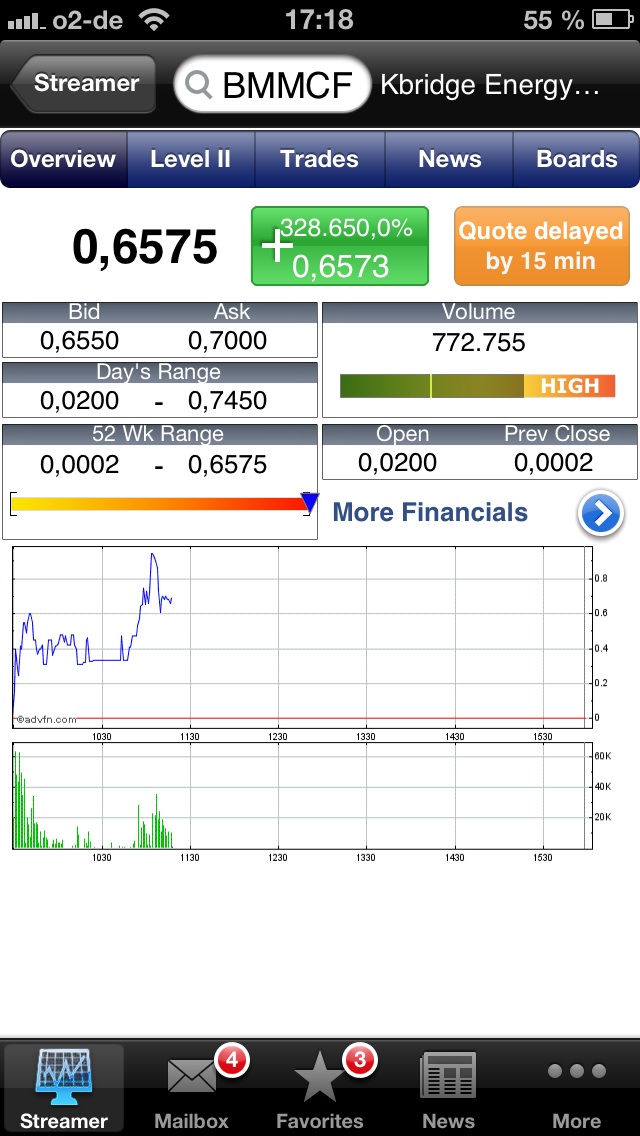Show the News tab for BMMCF
The height and width of the screenshot is (1136, 640).
[449, 159]
